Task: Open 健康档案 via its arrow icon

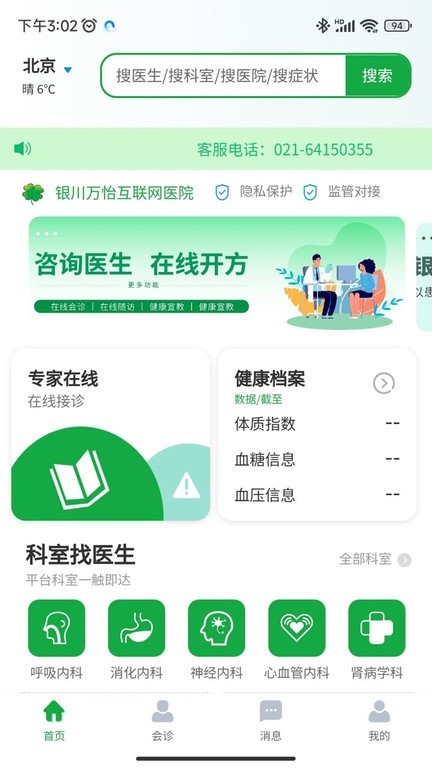Action: click(384, 383)
